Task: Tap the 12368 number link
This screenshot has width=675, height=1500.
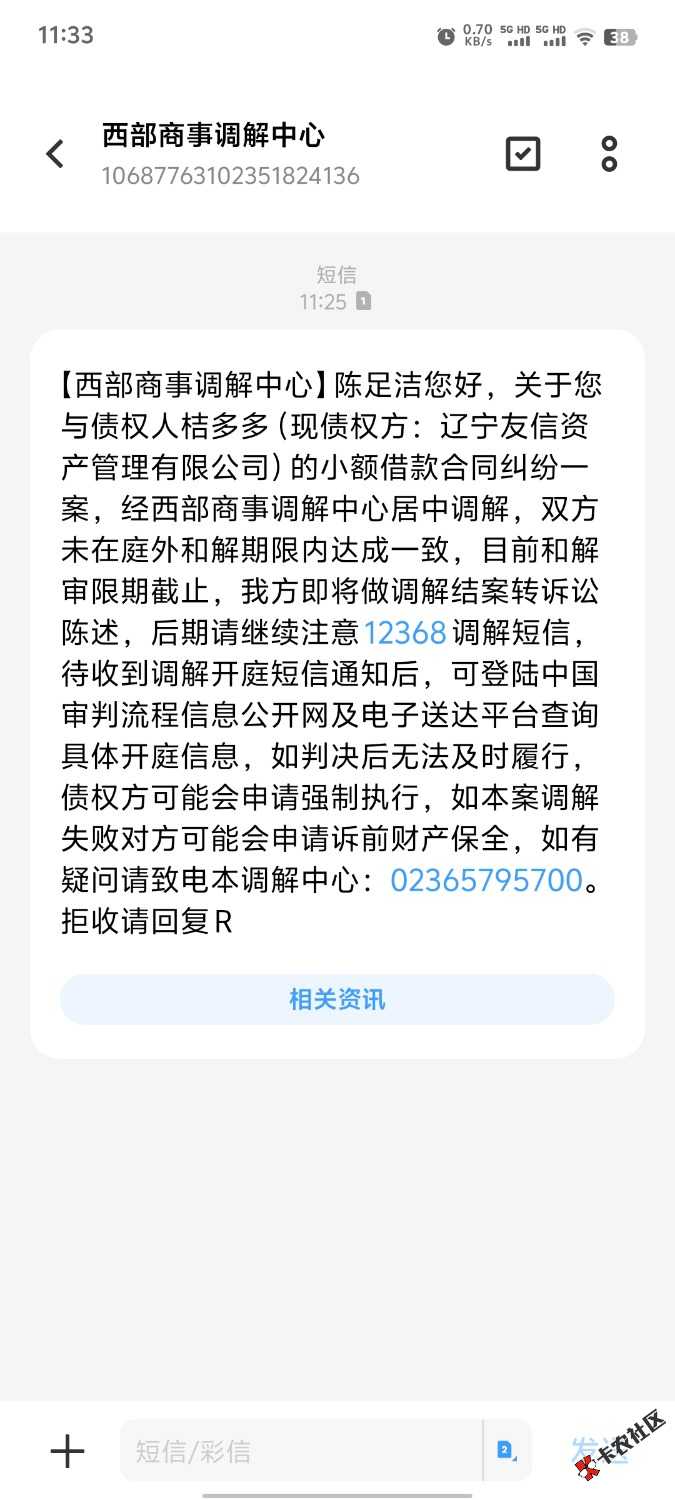Action: click(x=404, y=633)
